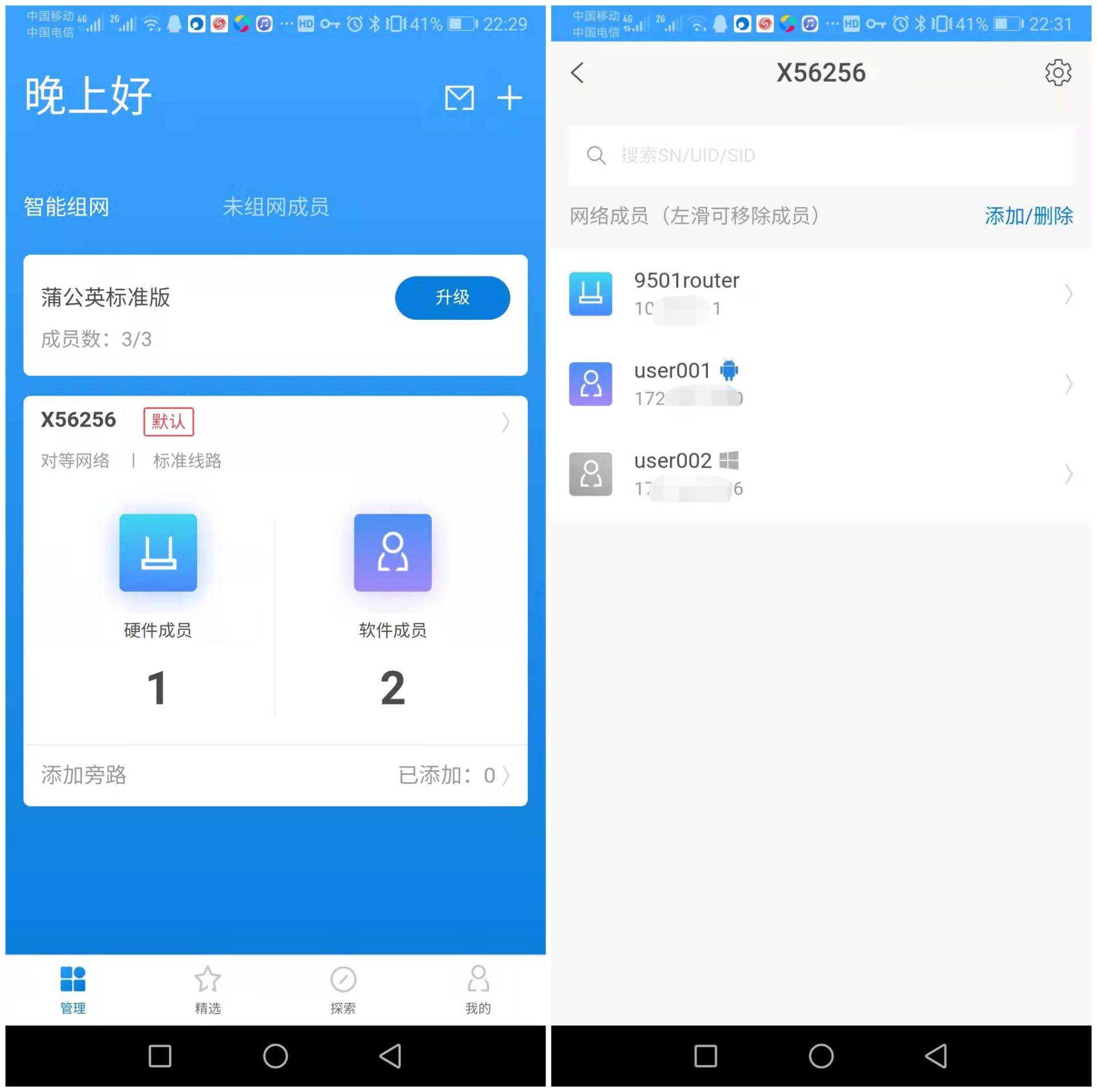Tap the 添加/删除 link
The image size is (1097, 1092).
1028,216
